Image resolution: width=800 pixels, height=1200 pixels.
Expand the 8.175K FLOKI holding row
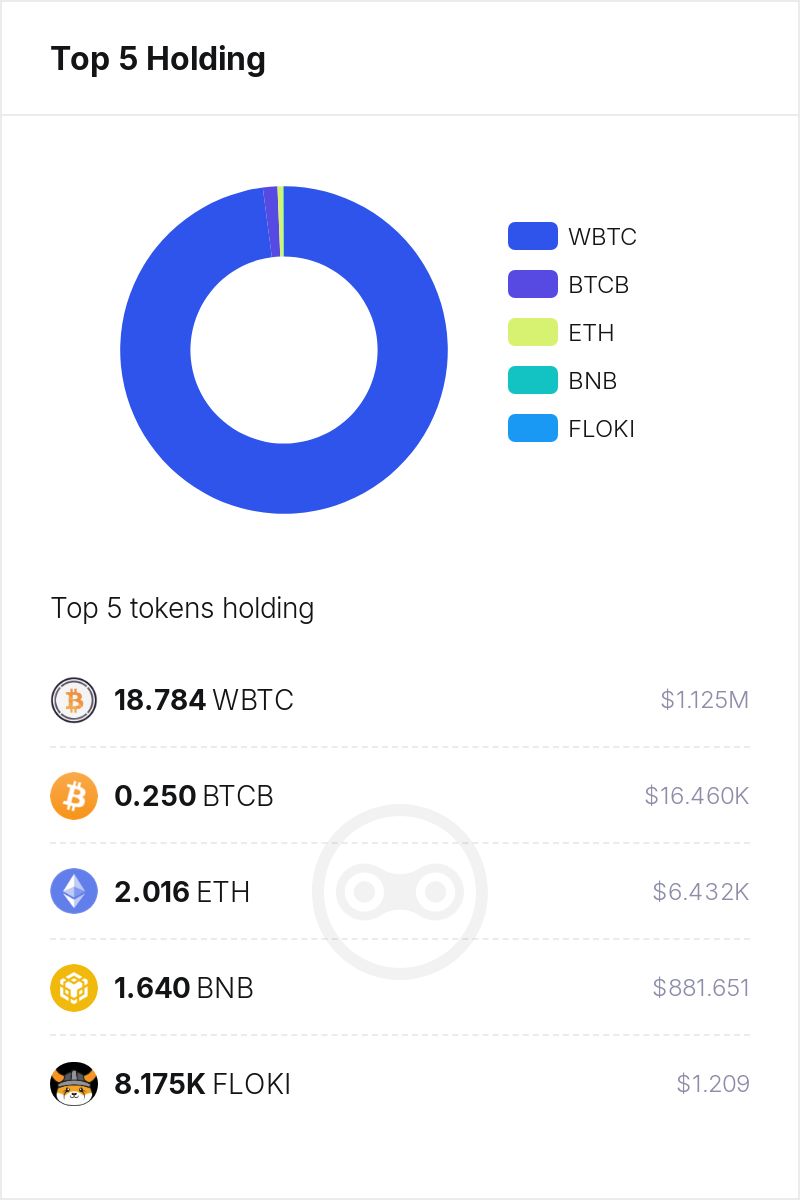[x=400, y=1083]
